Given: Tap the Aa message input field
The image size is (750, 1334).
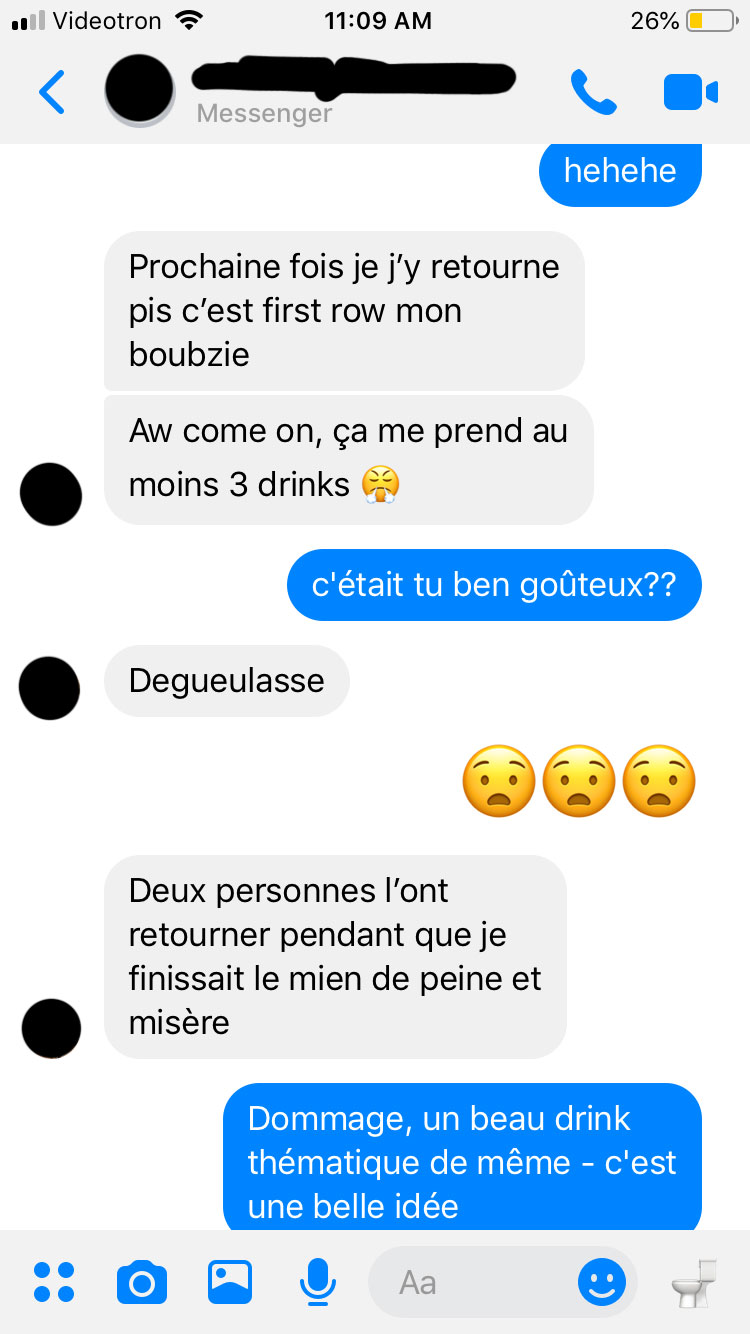Looking at the screenshot, I should [470, 1282].
